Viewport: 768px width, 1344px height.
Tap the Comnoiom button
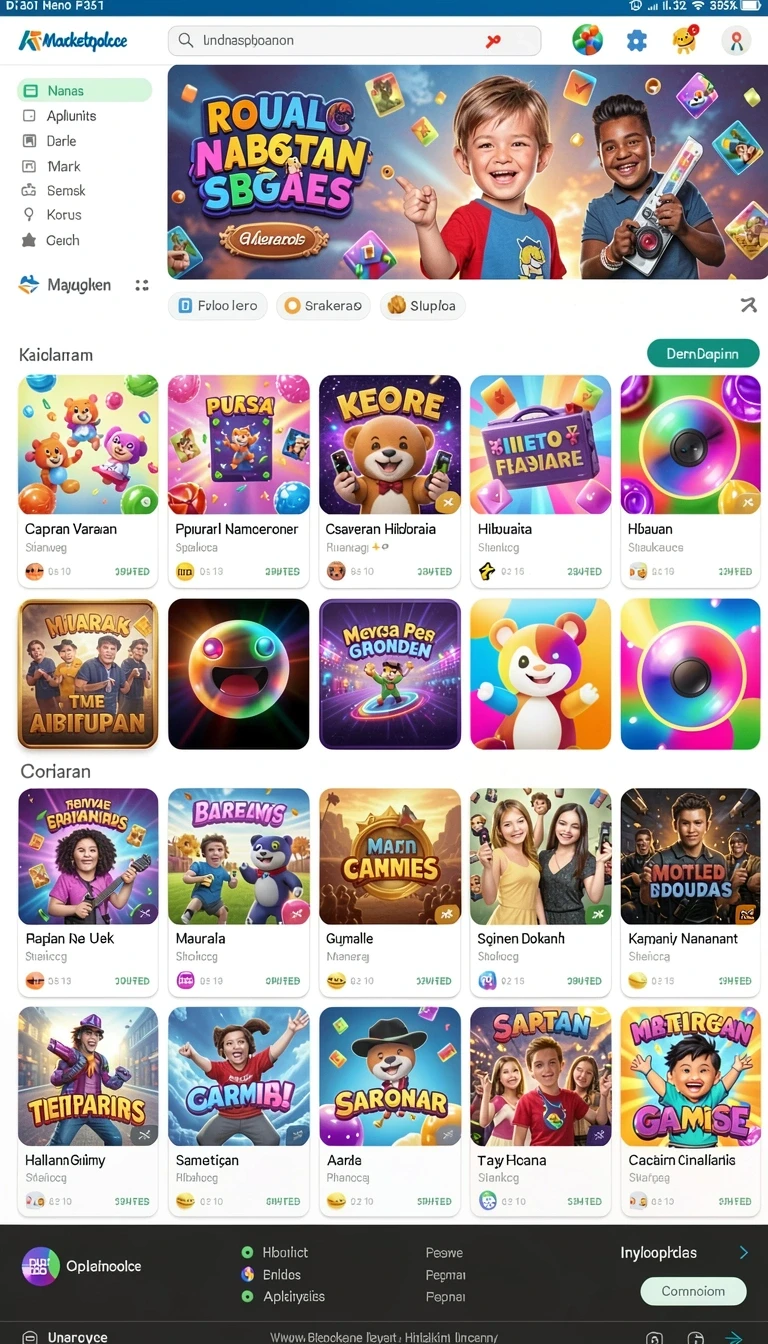[x=693, y=1291]
